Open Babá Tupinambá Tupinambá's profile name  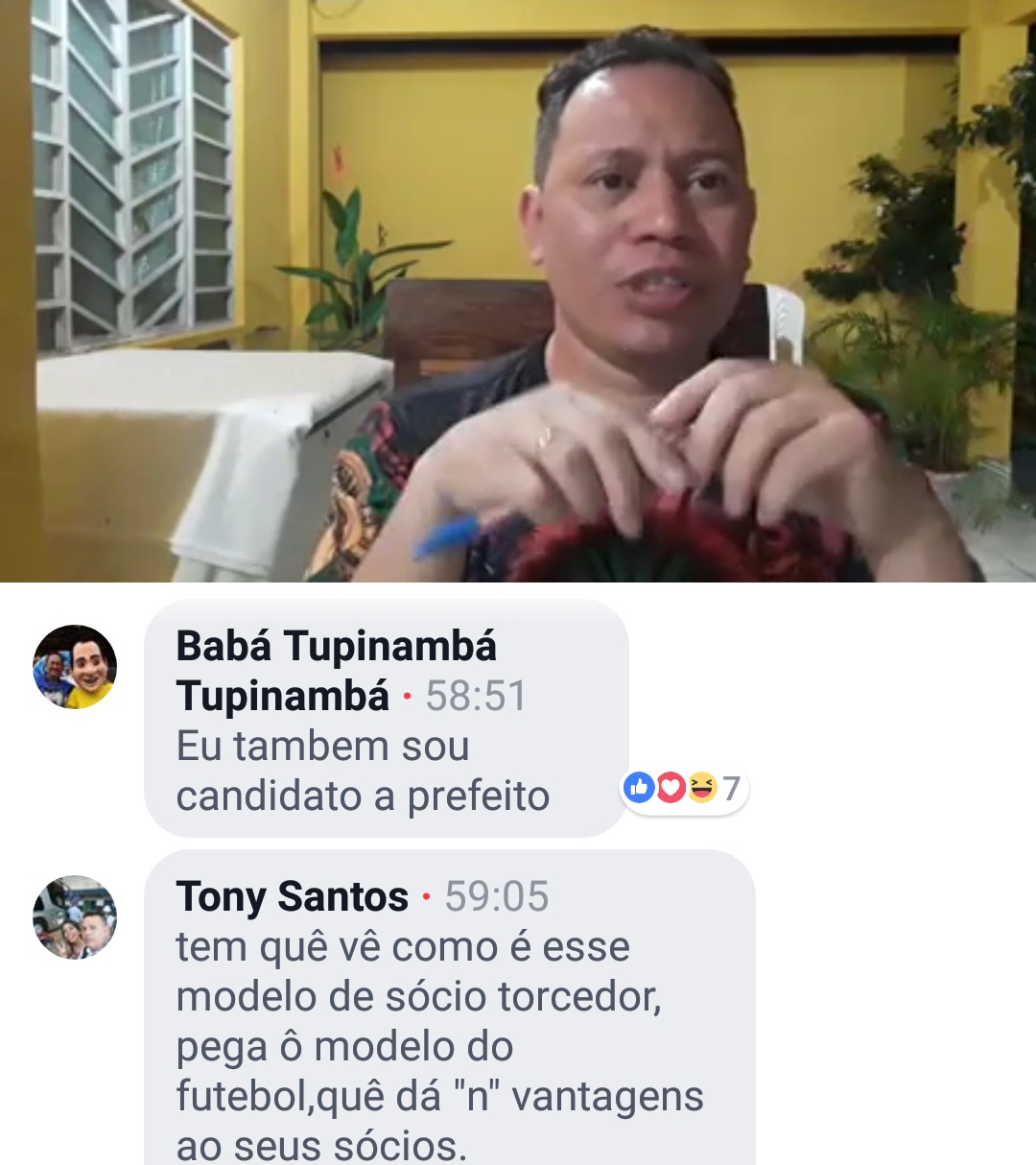tap(336, 670)
